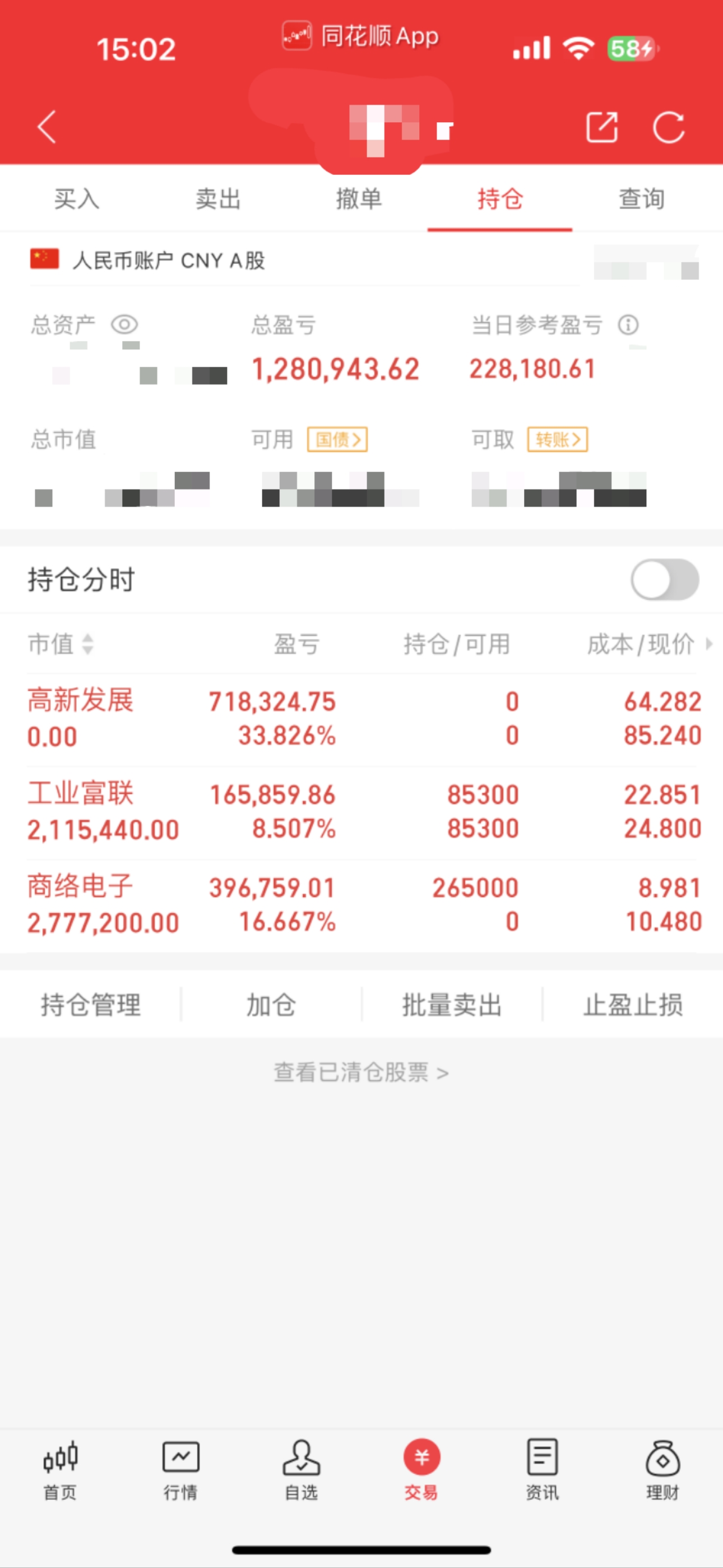This screenshot has height=1568, width=723.
Task: Tap the eye icon to show 总资产
Action: point(126,326)
